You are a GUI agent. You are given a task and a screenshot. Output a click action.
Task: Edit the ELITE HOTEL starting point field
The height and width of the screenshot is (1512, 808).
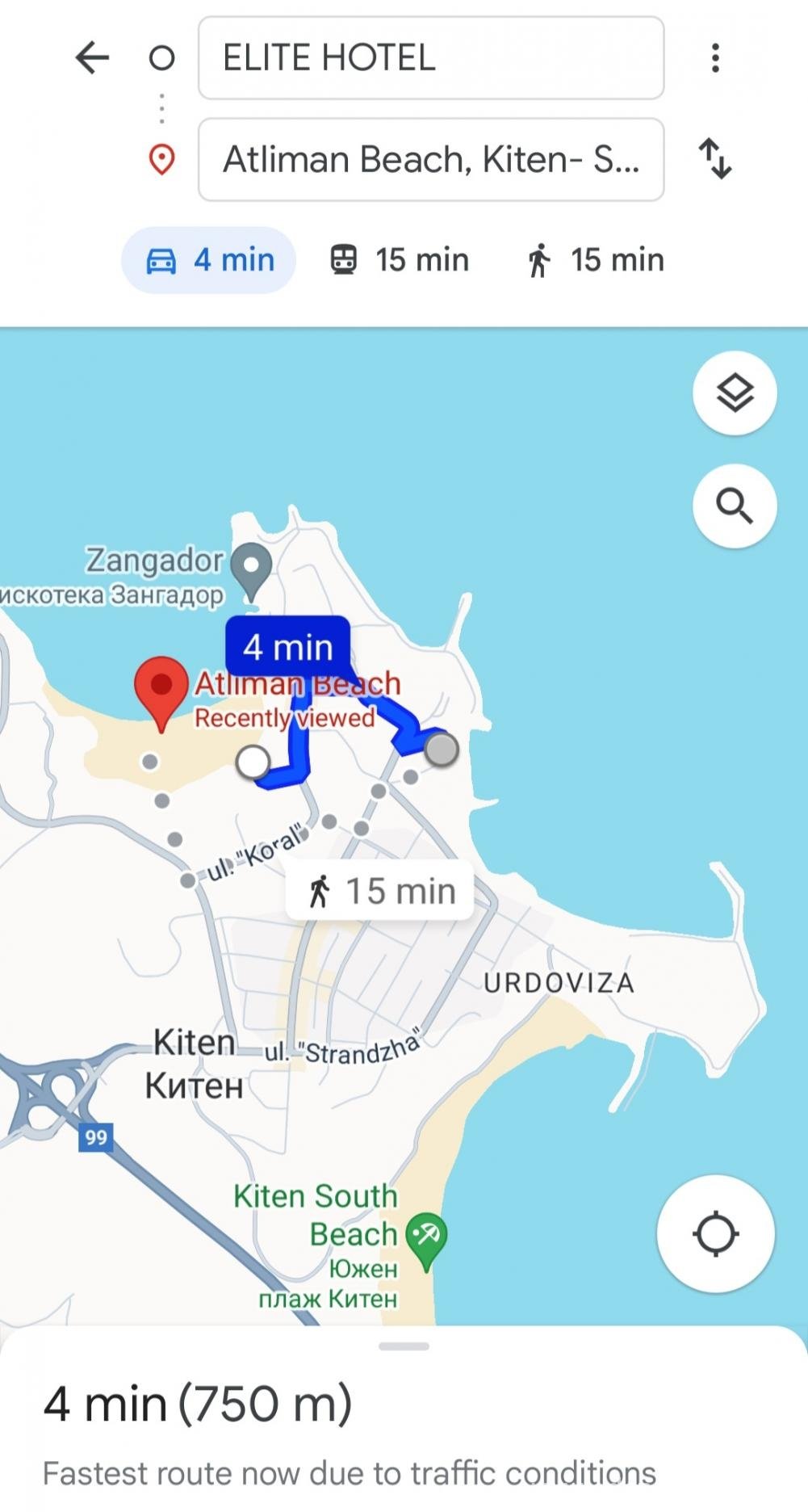[x=431, y=58]
